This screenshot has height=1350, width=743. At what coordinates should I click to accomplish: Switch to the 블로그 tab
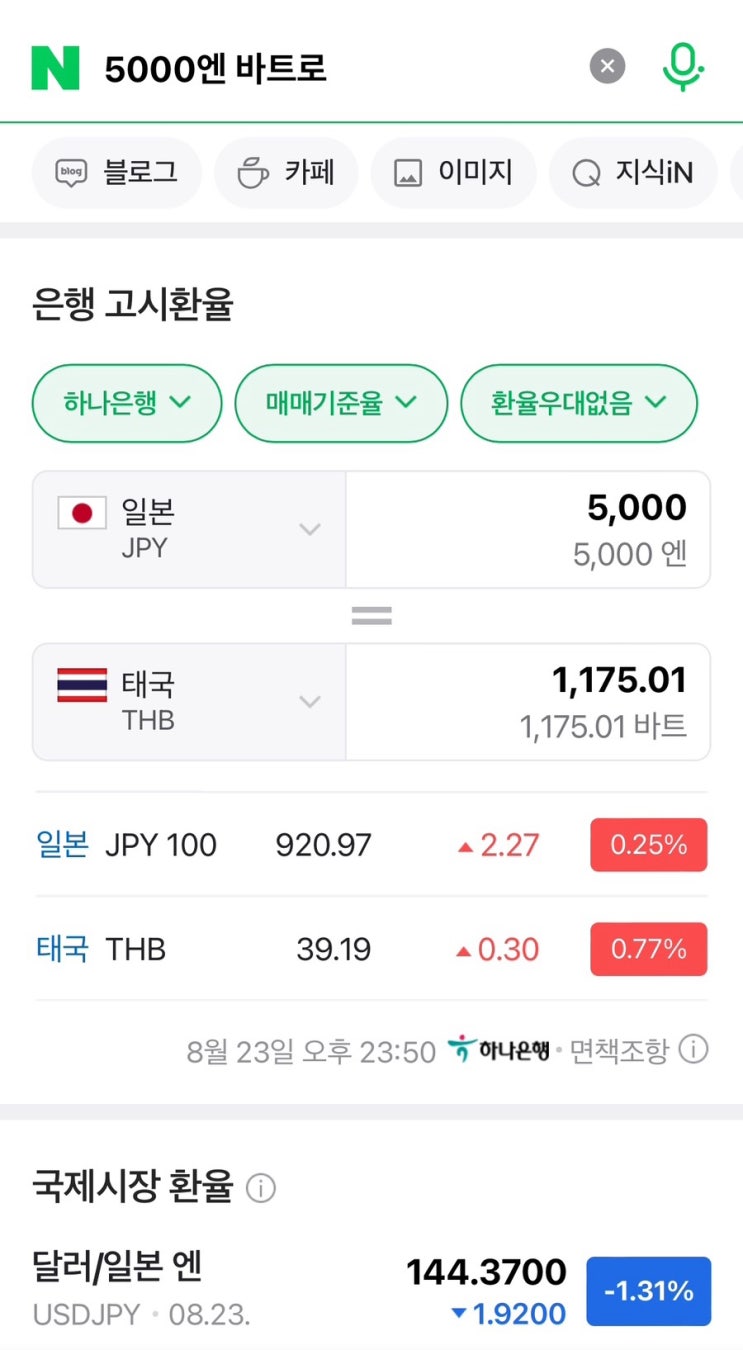118,173
